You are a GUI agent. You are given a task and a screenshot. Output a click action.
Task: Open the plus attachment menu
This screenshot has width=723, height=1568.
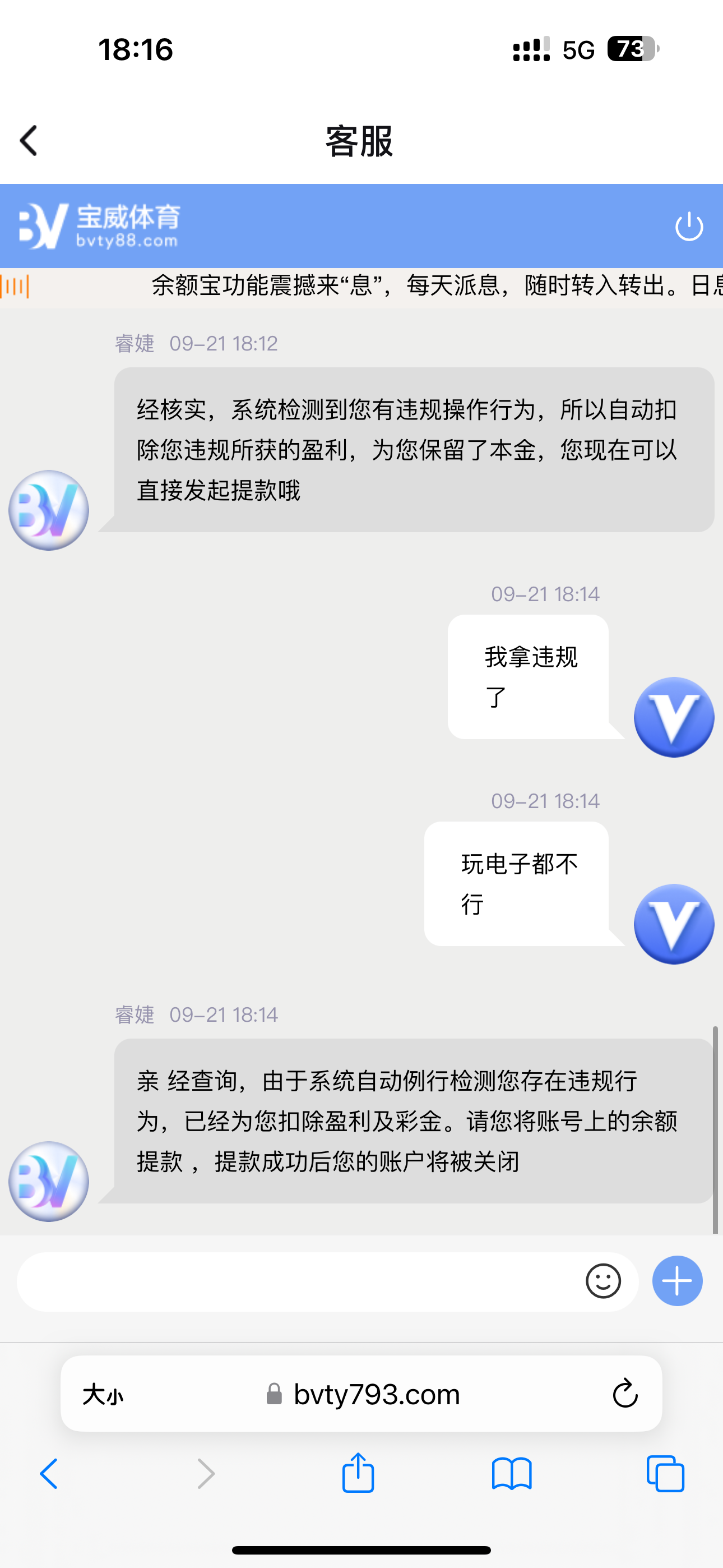[x=678, y=1281]
